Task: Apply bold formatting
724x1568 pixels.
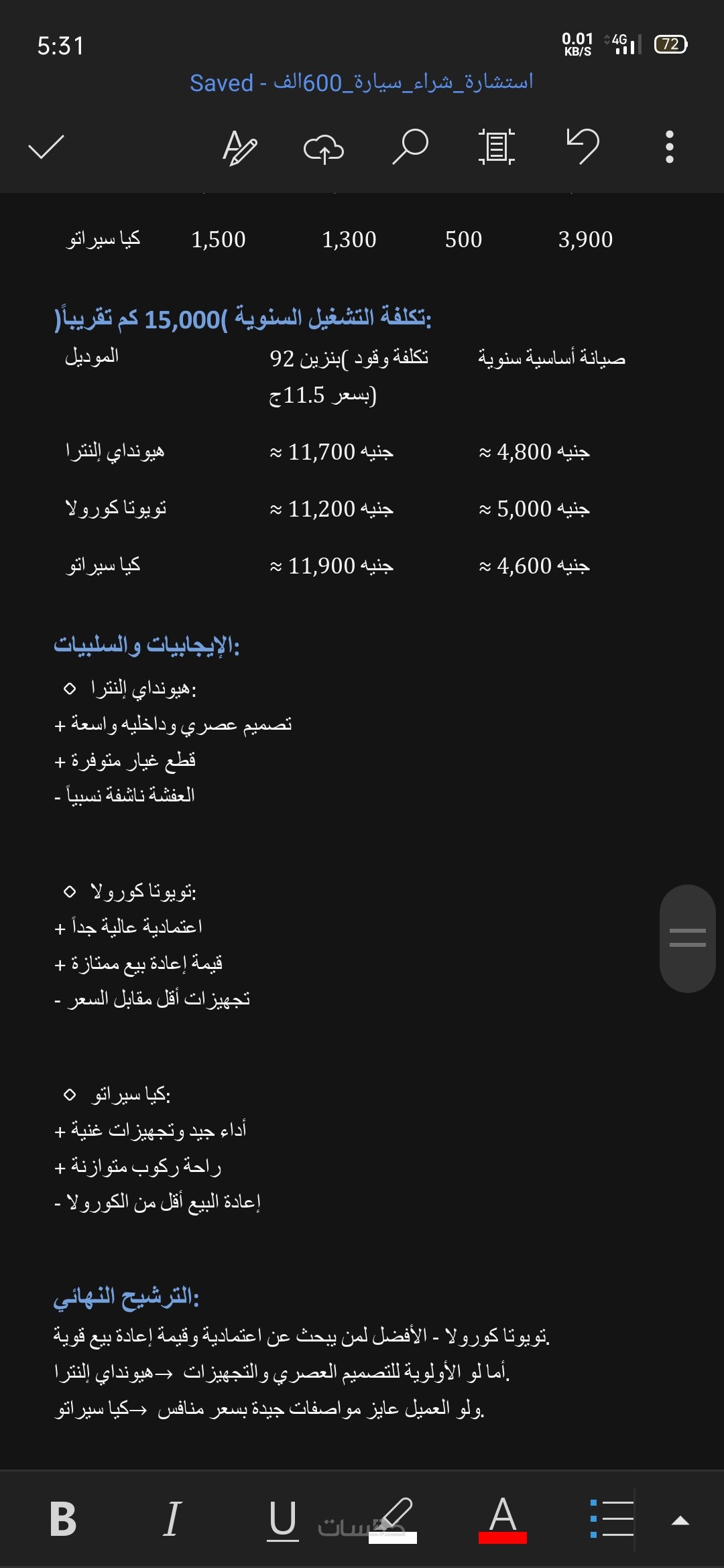Action: (63, 1519)
